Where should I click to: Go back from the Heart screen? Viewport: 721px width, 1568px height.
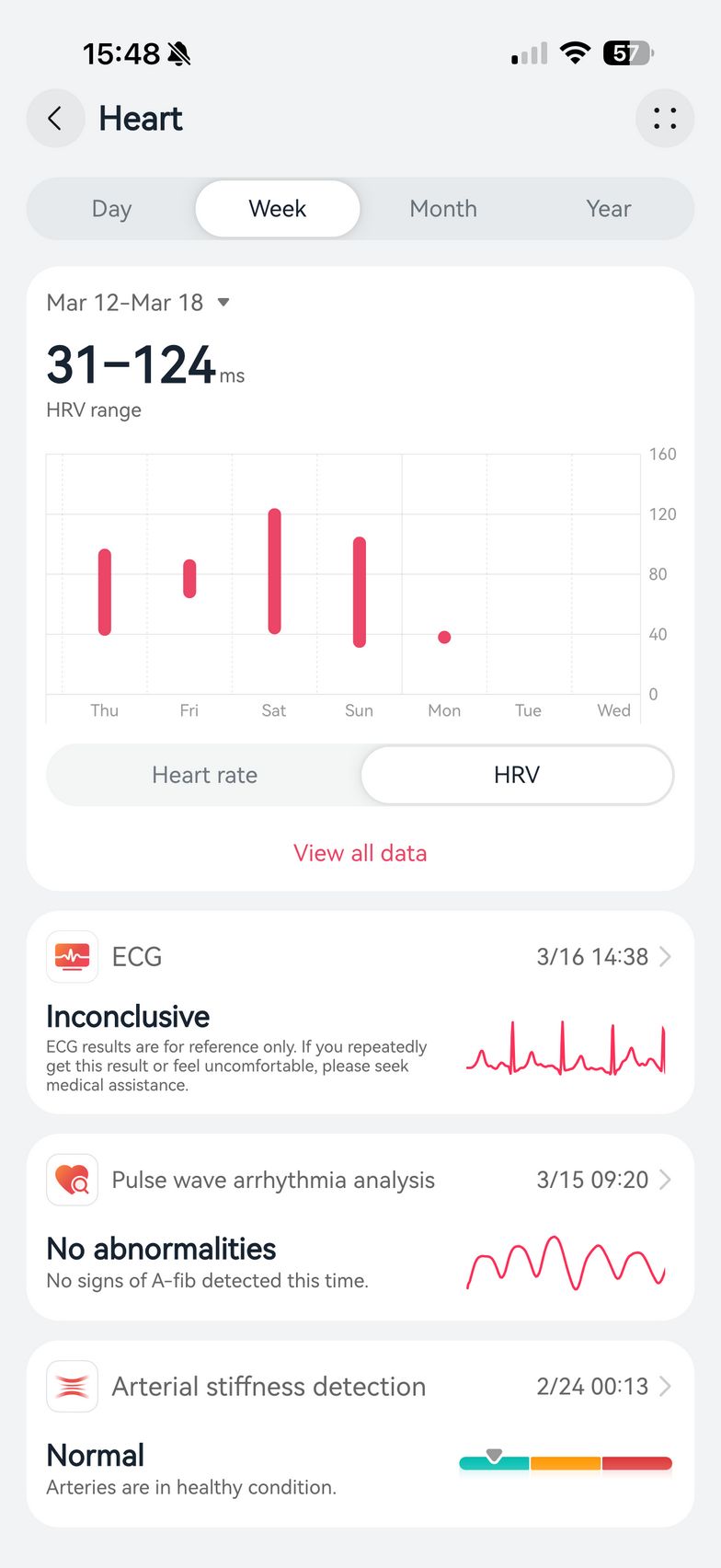(x=55, y=119)
